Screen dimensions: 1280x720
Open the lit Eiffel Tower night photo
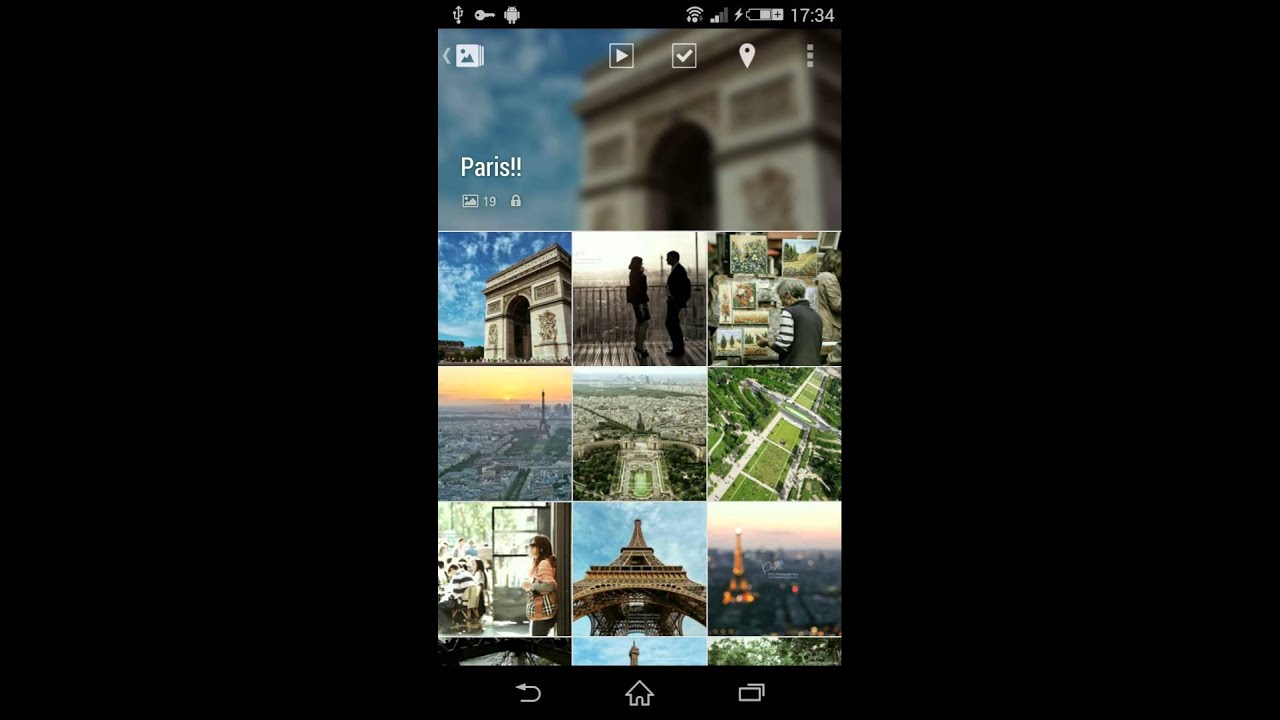[x=775, y=568]
